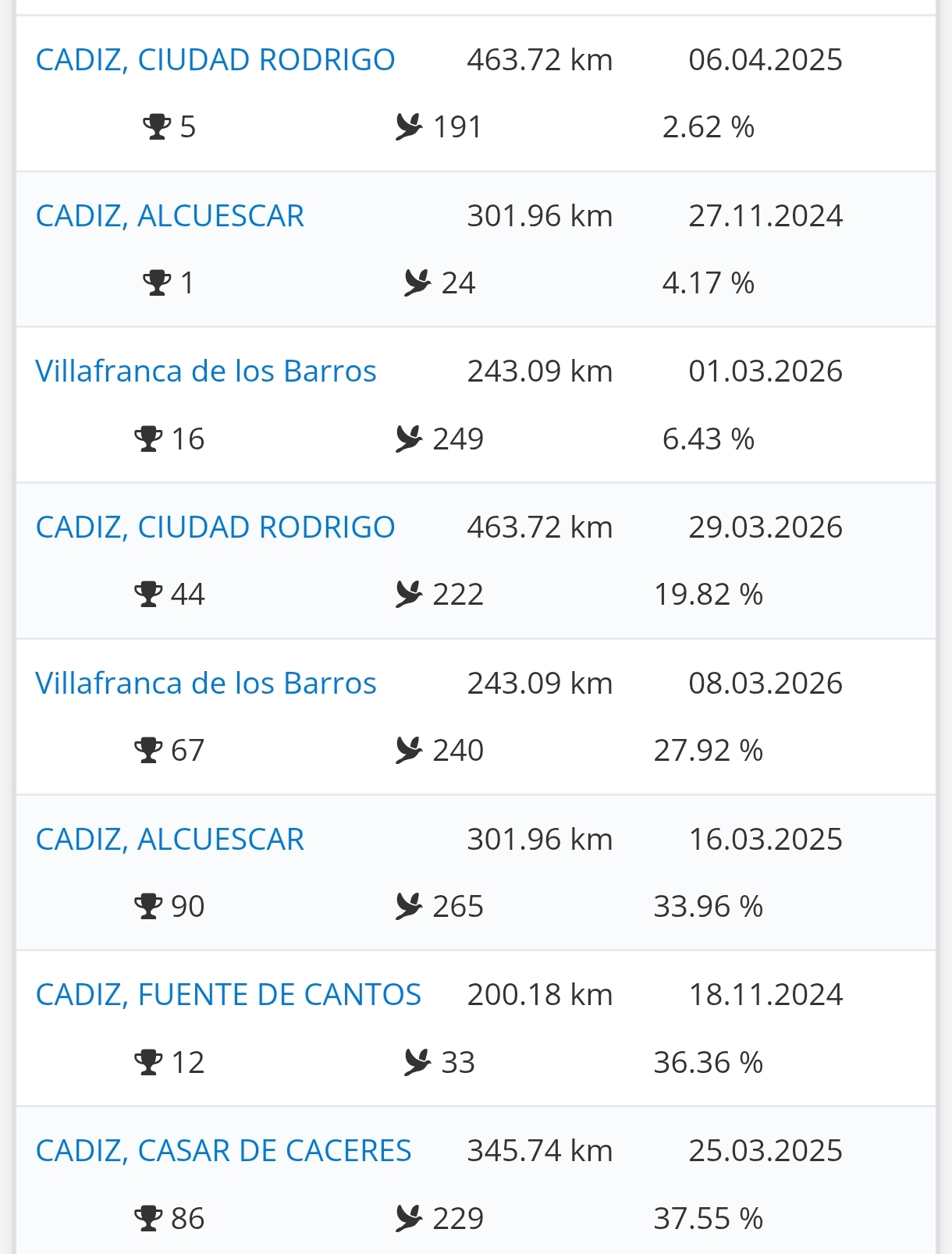Tap Villafranca de los Barros link dated 08.03.2026
The height and width of the screenshot is (1254, 952).
click(206, 684)
